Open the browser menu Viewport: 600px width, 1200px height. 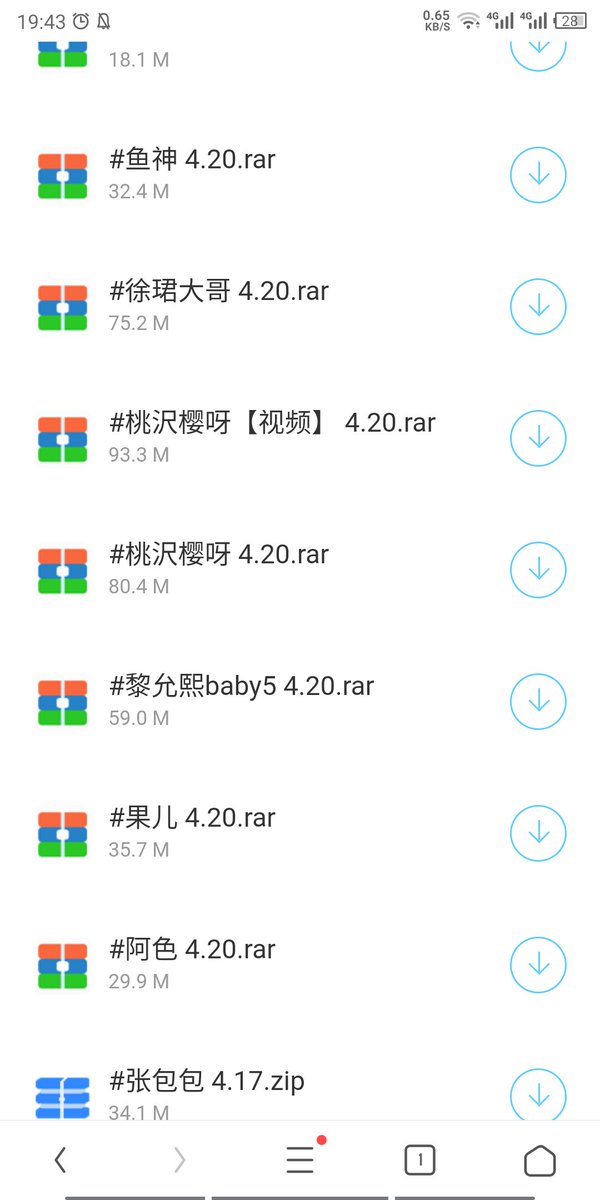point(302,1158)
